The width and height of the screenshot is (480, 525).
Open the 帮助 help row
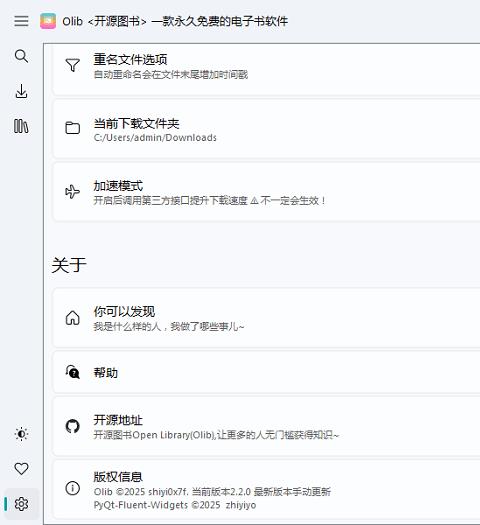266,372
